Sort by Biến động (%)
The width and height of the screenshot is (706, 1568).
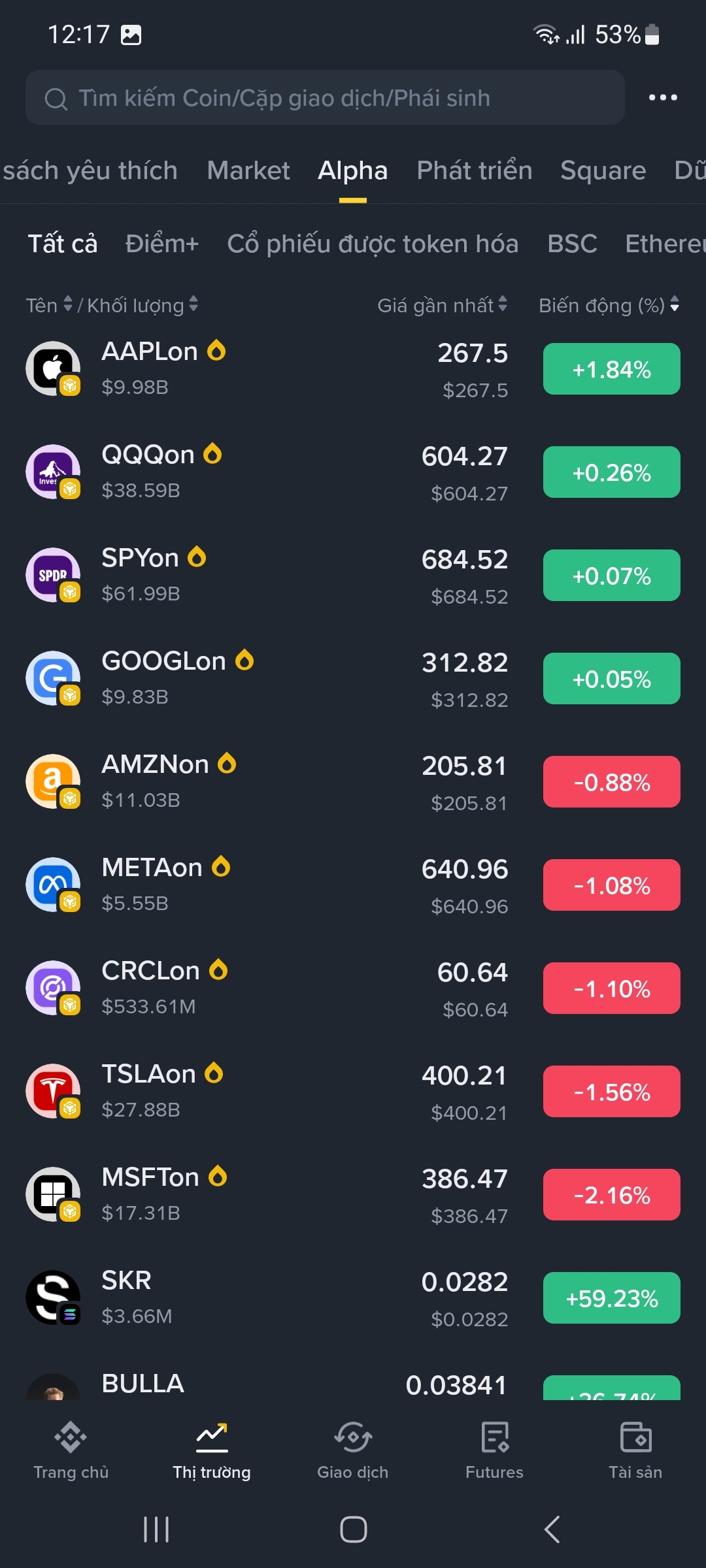pos(608,305)
